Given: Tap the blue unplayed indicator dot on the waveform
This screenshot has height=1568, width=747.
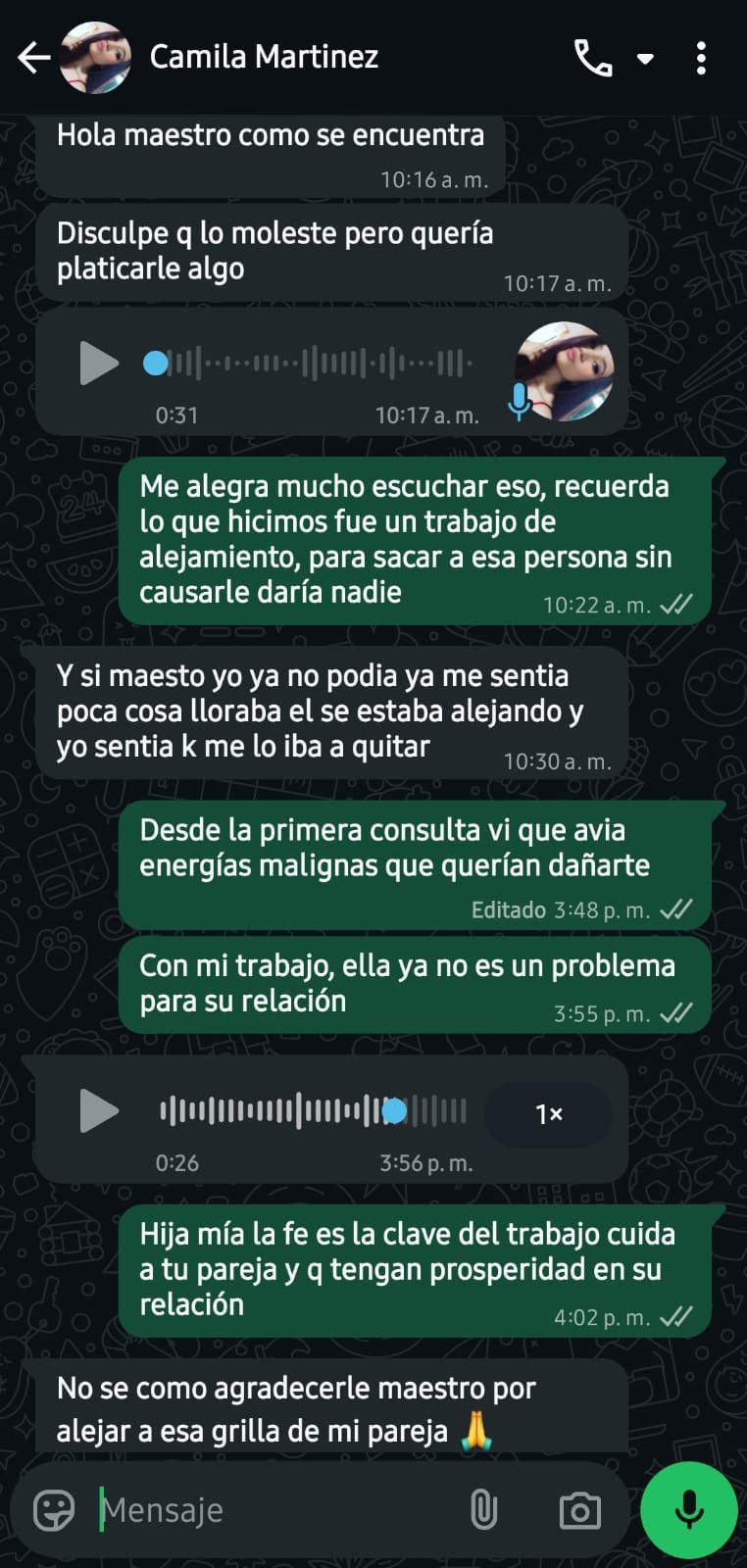Looking at the screenshot, I should 155,363.
